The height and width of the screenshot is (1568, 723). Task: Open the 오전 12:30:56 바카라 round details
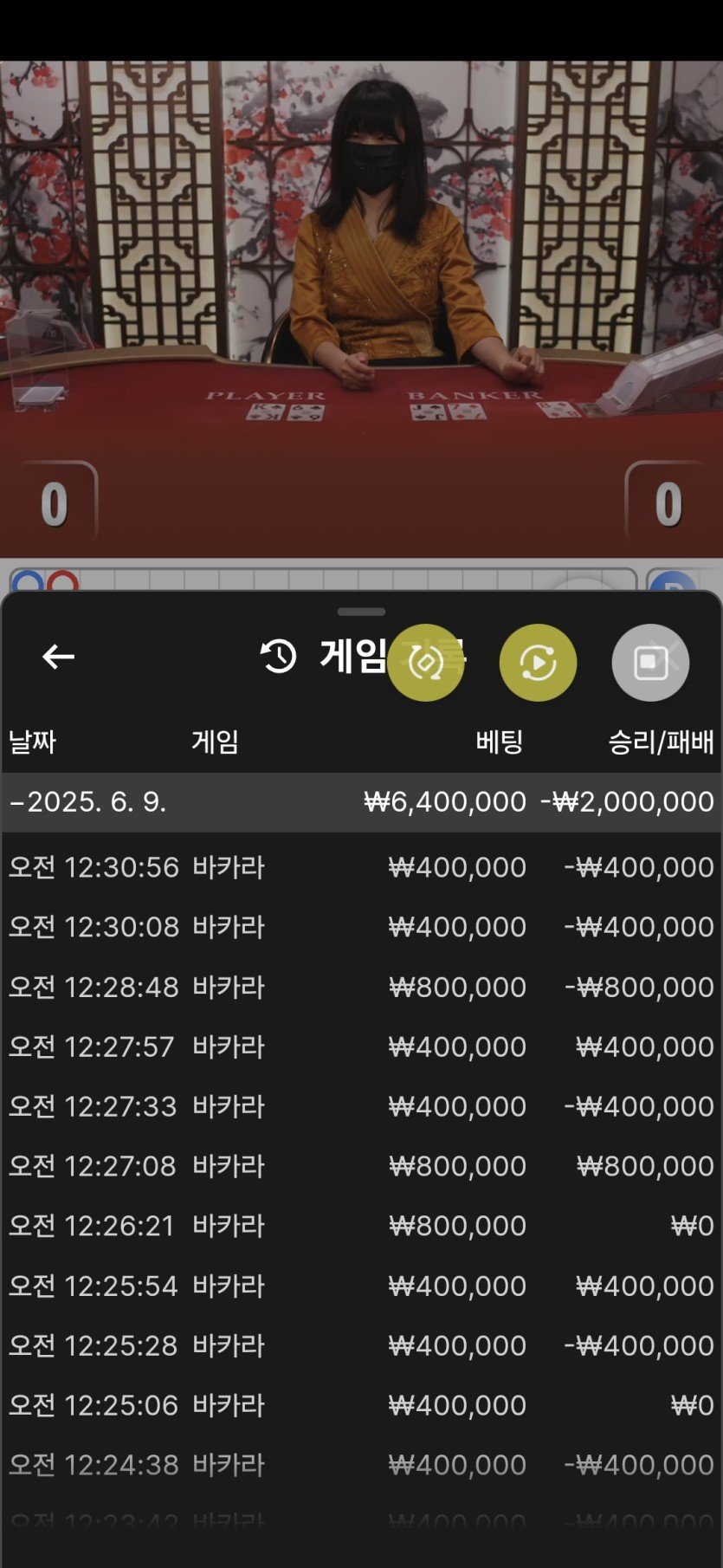(360, 867)
